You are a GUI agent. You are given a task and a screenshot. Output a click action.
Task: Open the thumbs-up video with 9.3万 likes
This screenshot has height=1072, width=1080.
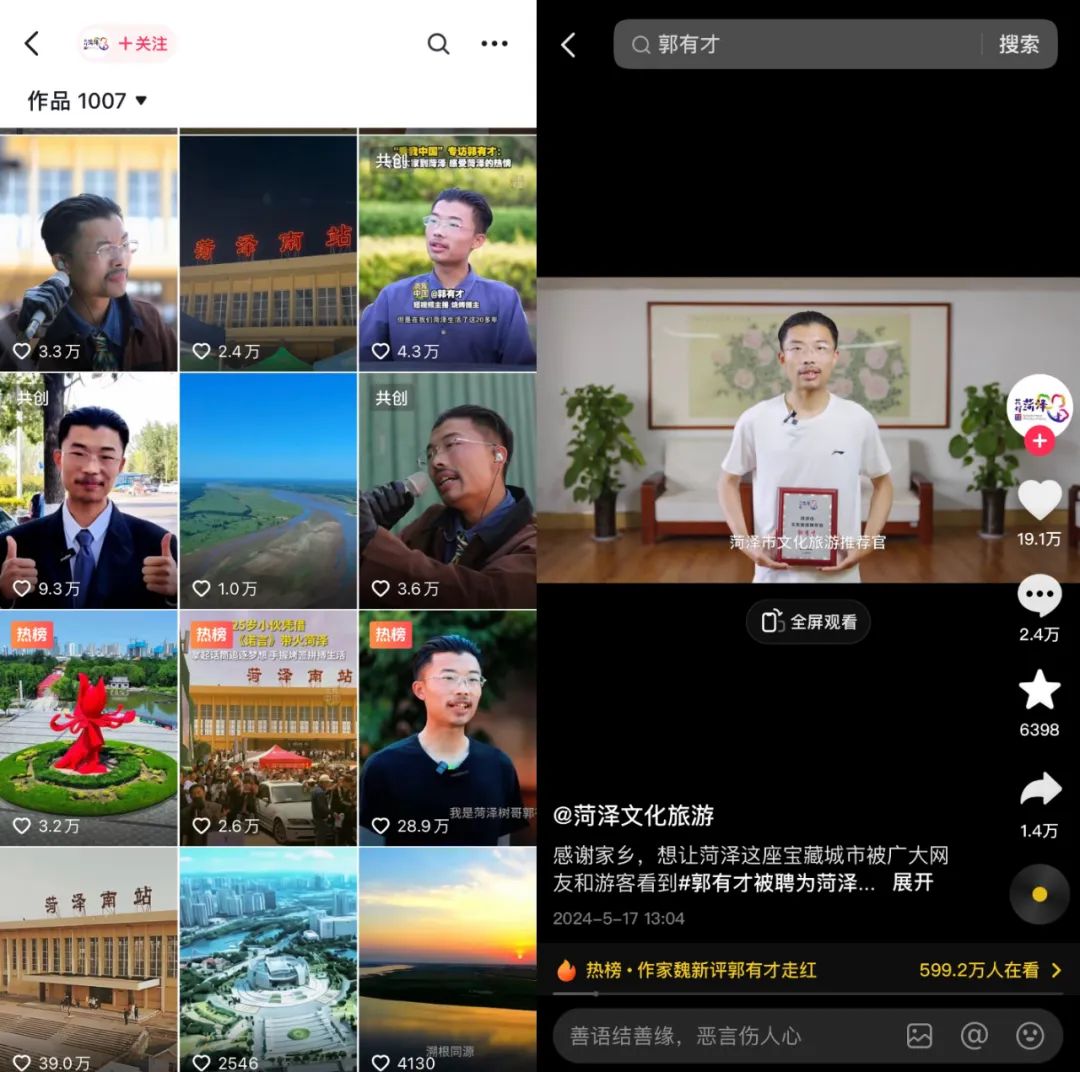[x=89, y=490]
